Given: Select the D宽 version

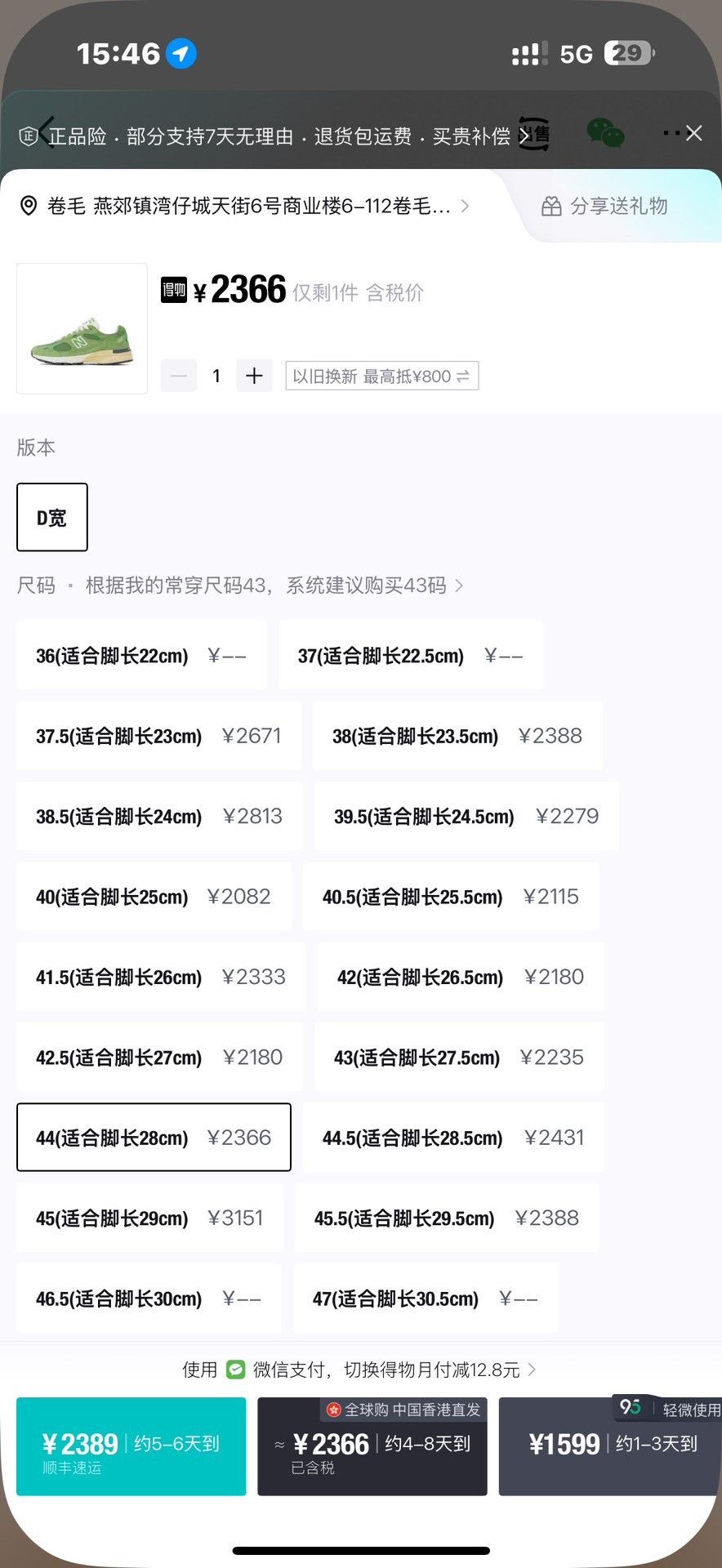Looking at the screenshot, I should pyautogui.click(x=52, y=517).
